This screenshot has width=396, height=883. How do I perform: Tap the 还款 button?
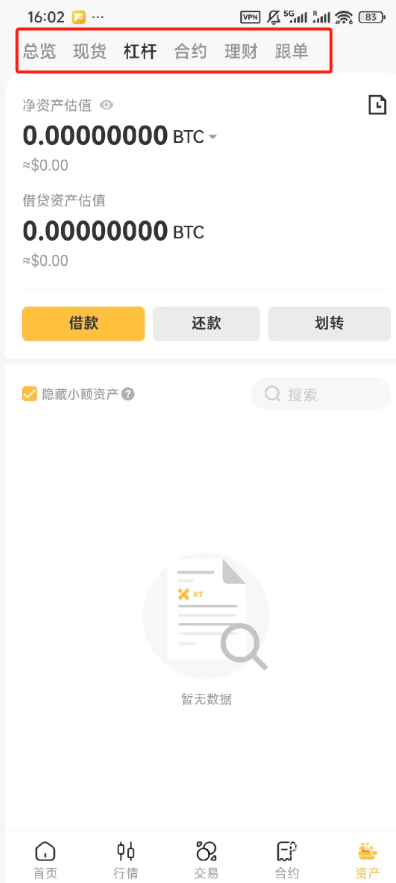click(206, 324)
